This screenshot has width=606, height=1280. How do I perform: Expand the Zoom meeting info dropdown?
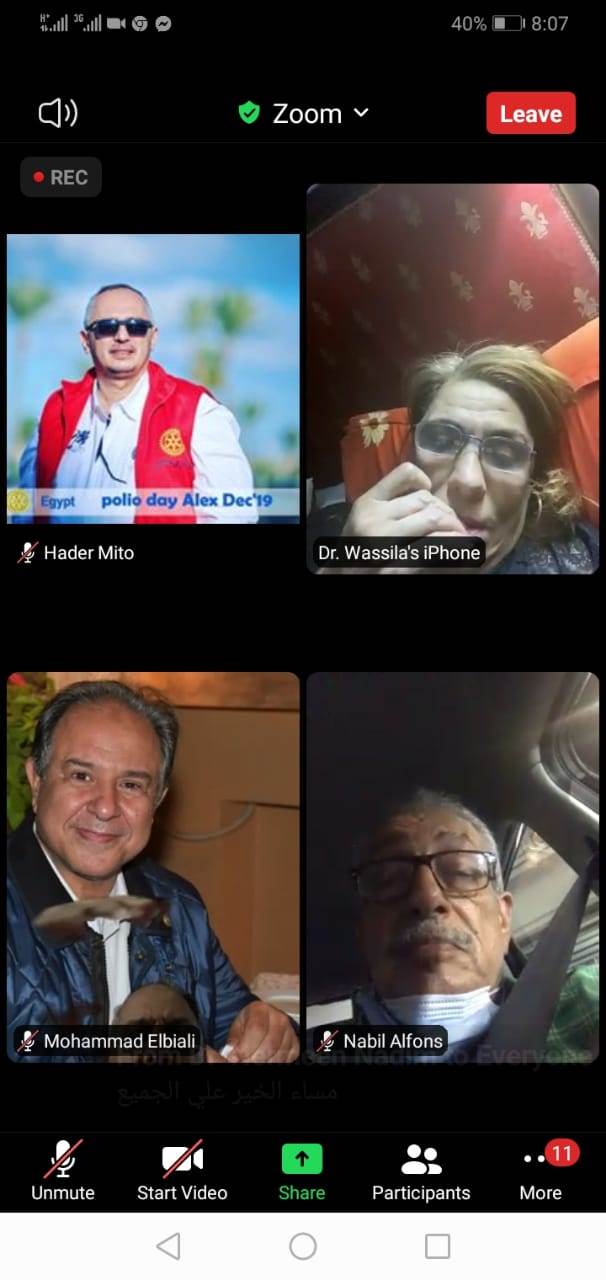pyautogui.click(x=305, y=113)
